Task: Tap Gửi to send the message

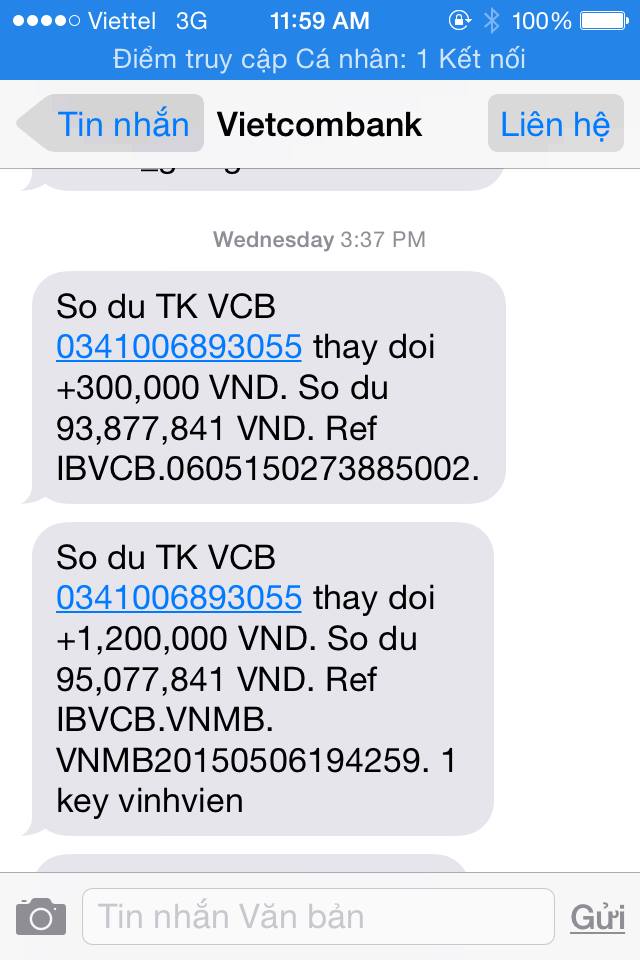Action: click(597, 916)
